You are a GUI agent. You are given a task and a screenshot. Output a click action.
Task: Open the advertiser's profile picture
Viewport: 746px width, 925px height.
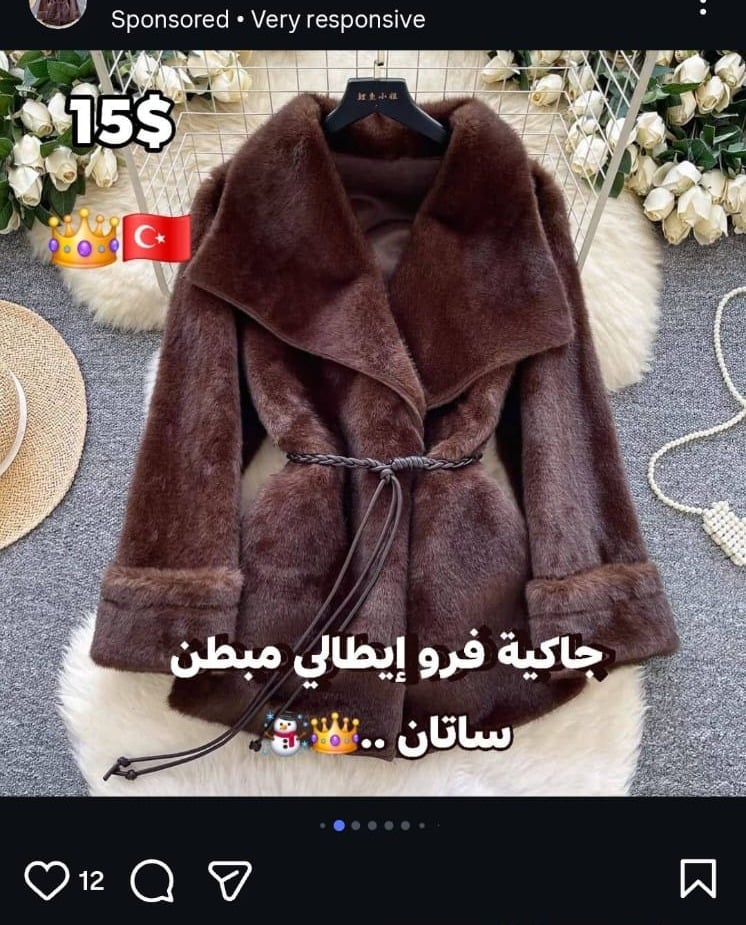click(58, 10)
